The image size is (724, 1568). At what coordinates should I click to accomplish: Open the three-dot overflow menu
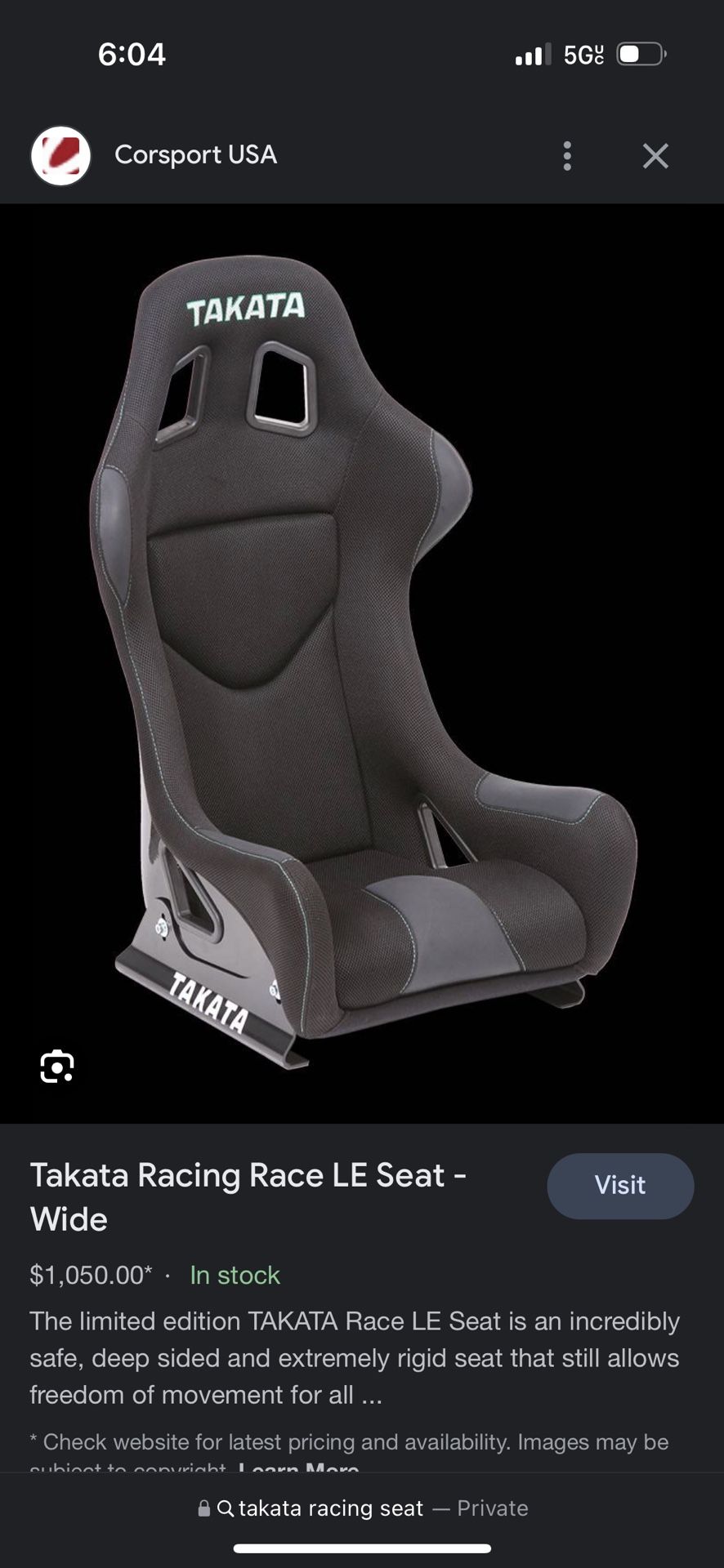coord(567,156)
